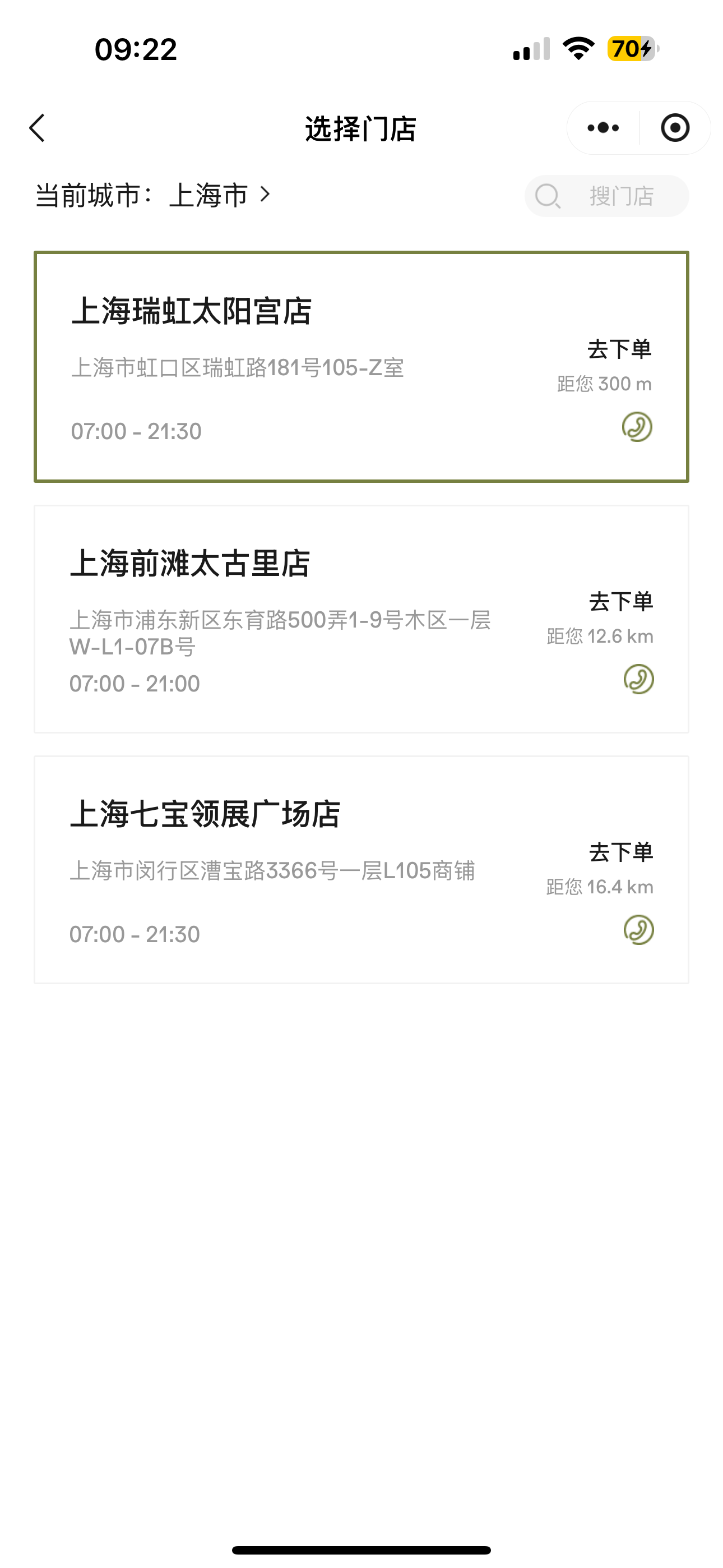723x1568 pixels.
Task: Call the 上海七宝领展广场店 store
Action: click(x=638, y=929)
